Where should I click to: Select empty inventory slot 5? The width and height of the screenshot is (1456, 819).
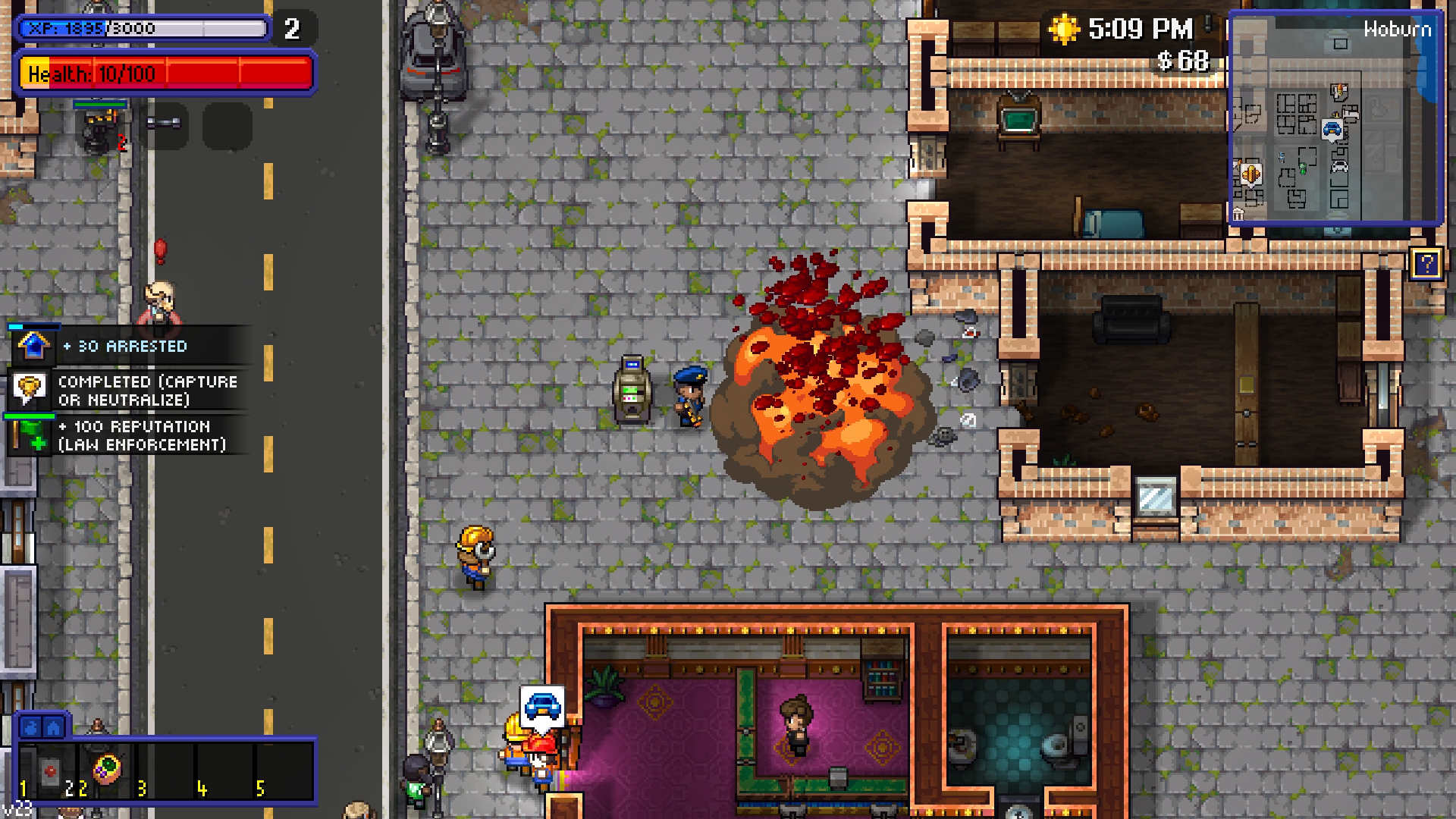[x=284, y=771]
